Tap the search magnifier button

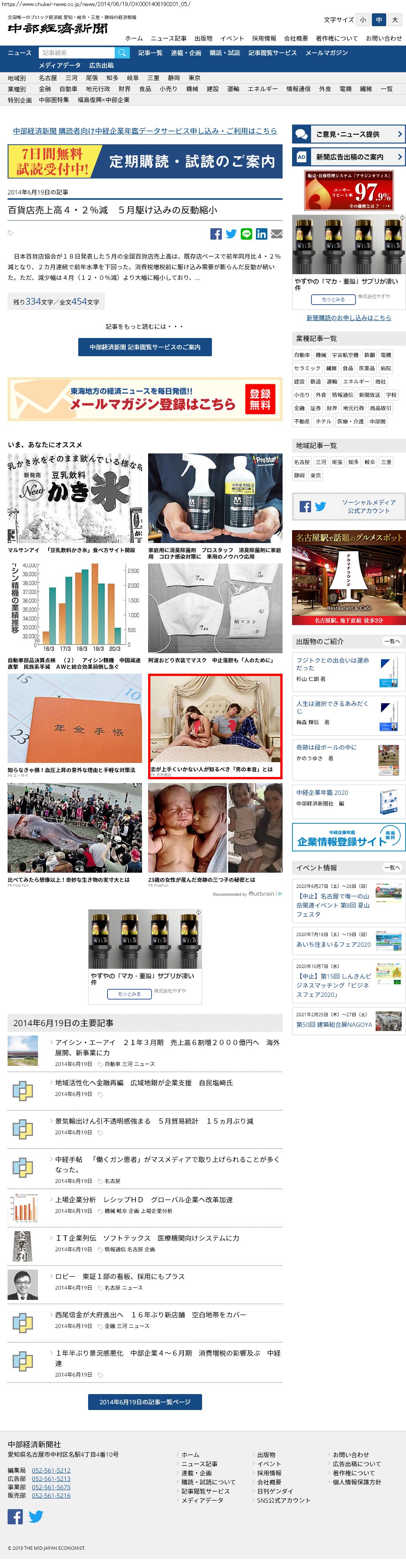tap(122, 53)
